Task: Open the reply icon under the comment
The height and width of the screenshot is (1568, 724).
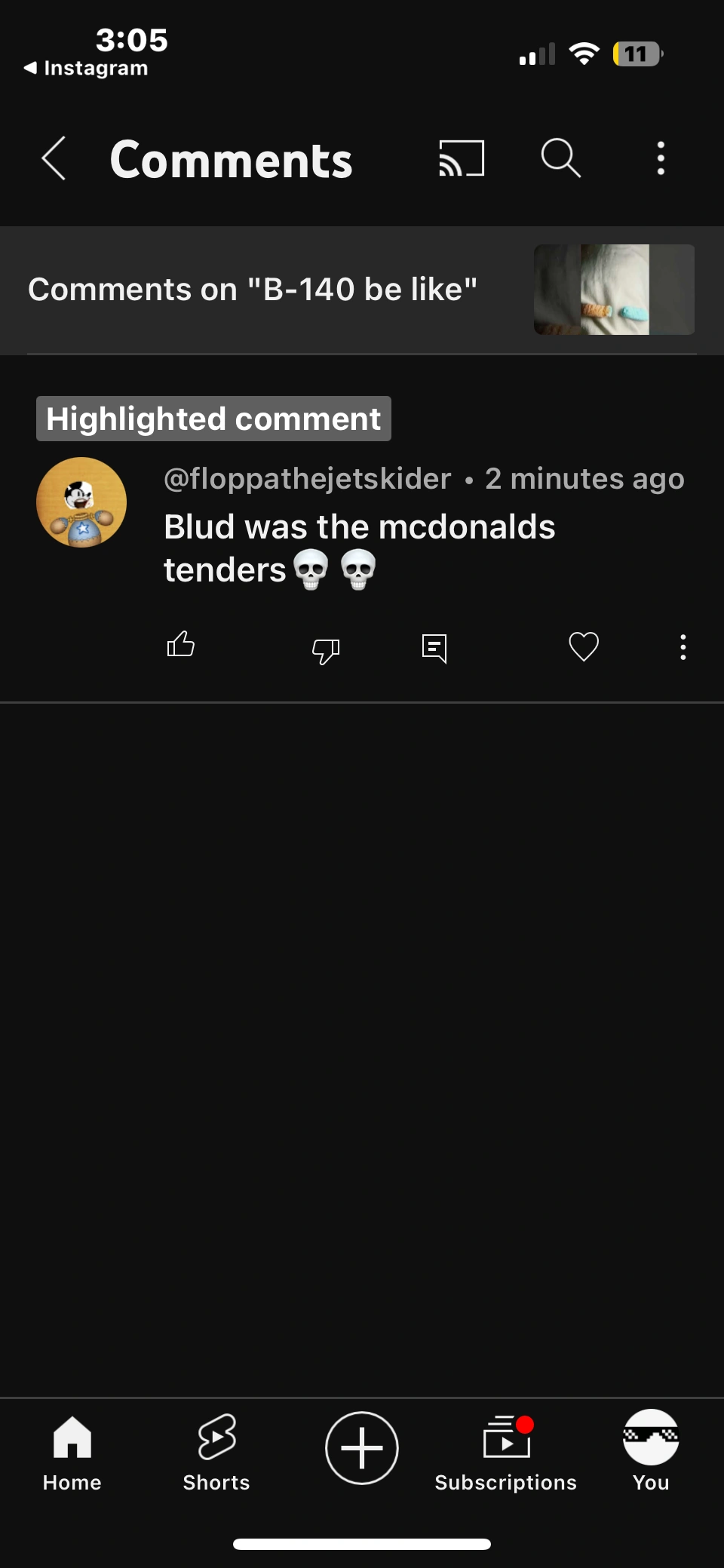Action: pyautogui.click(x=434, y=648)
